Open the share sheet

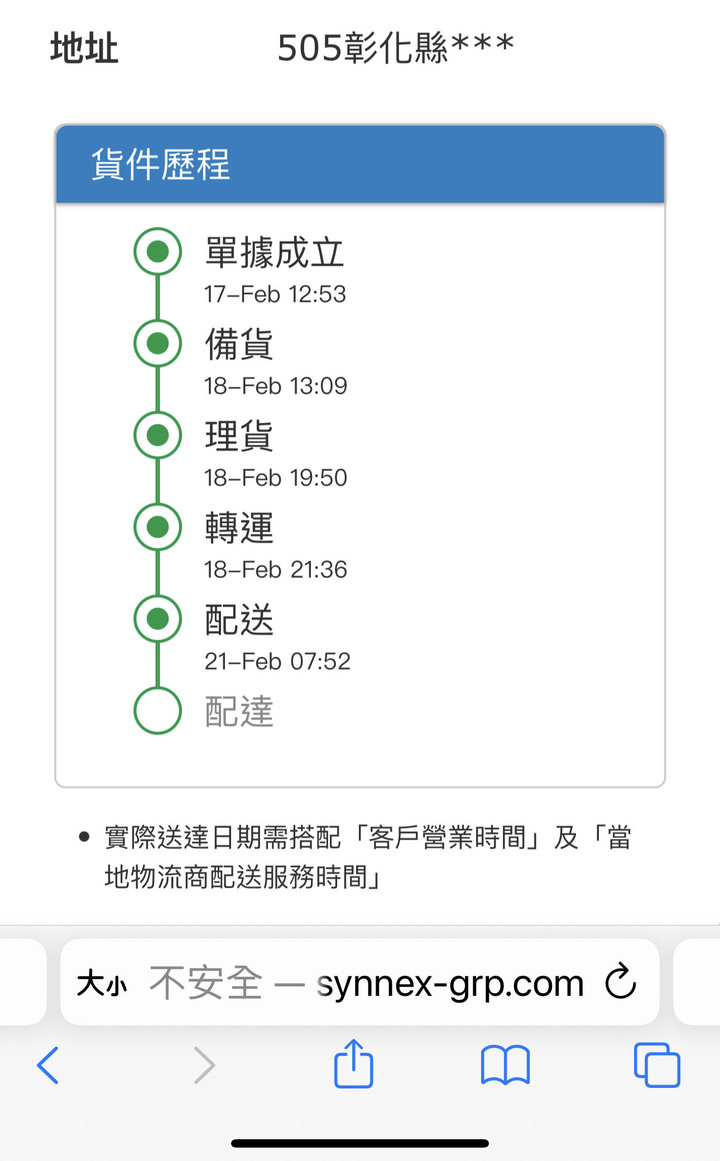[x=353, y=1063]
